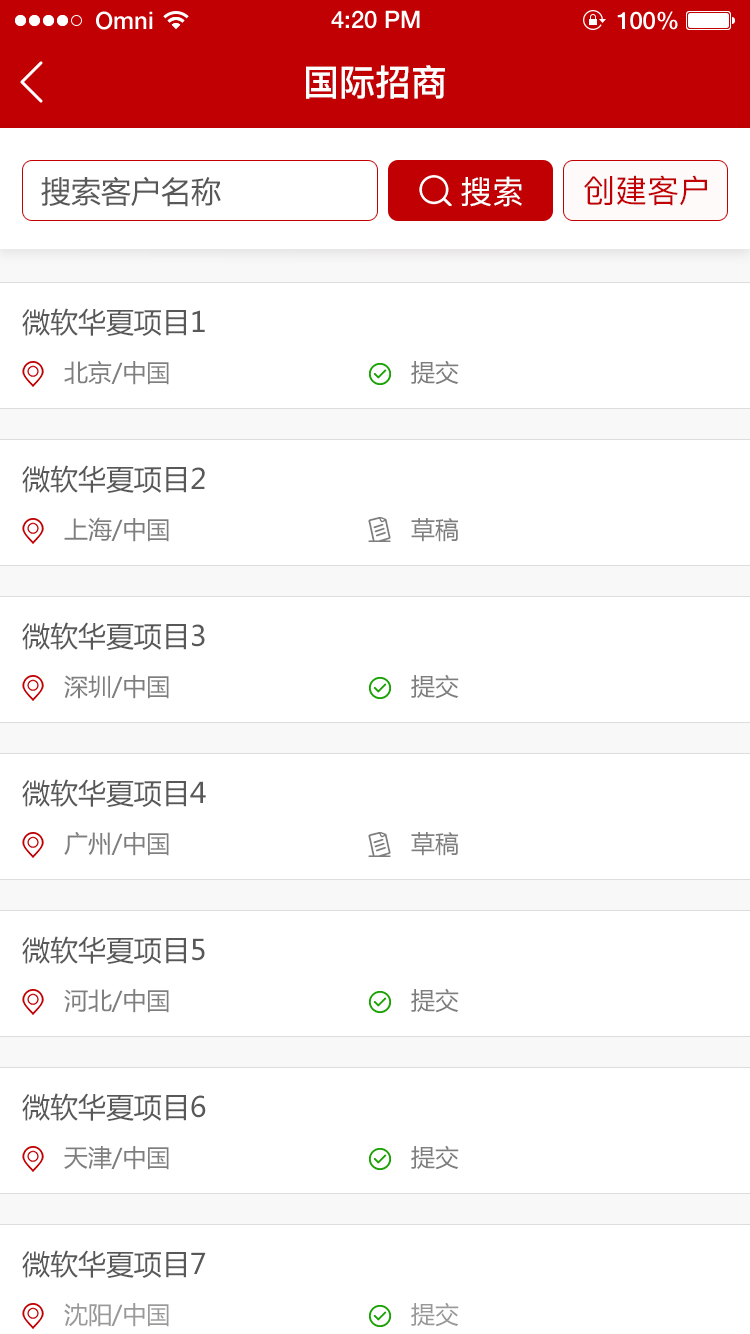Select 微软华夏项目6 in 天津
The height and width of the screenshot is (1334, 750).
pyautogui.click(x=375, y=1131)
